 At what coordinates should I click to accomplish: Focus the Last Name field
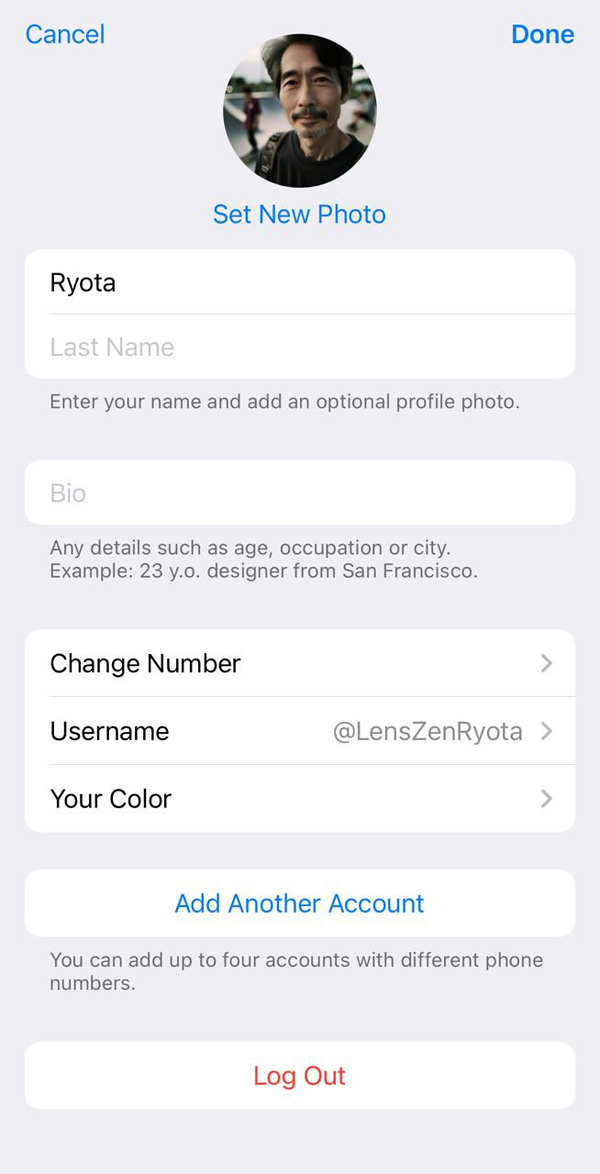coord(299,347)
